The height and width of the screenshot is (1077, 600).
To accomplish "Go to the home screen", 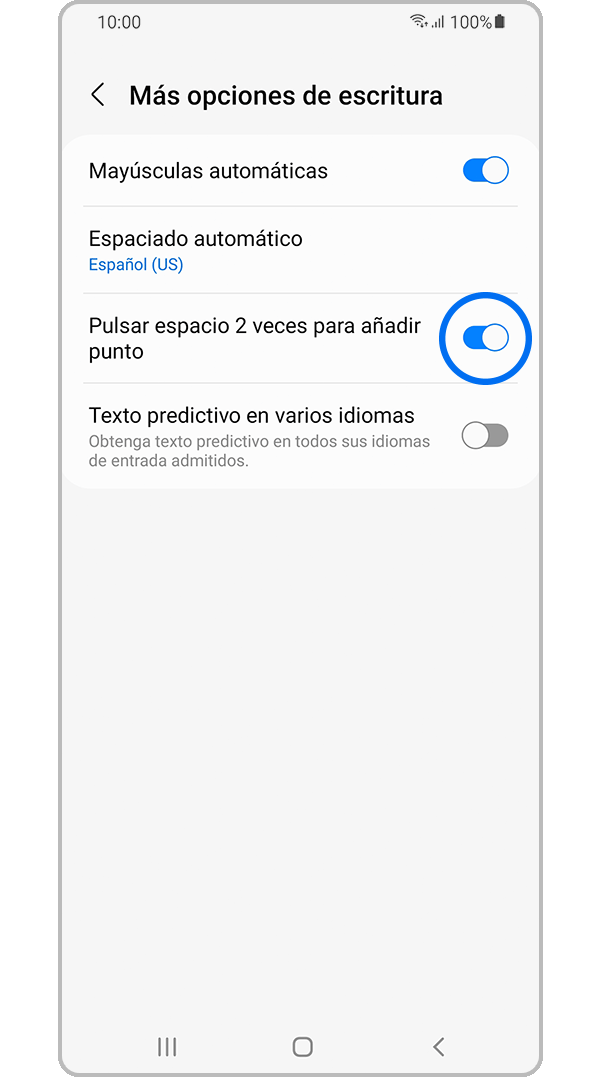I will pos(302,1046).
